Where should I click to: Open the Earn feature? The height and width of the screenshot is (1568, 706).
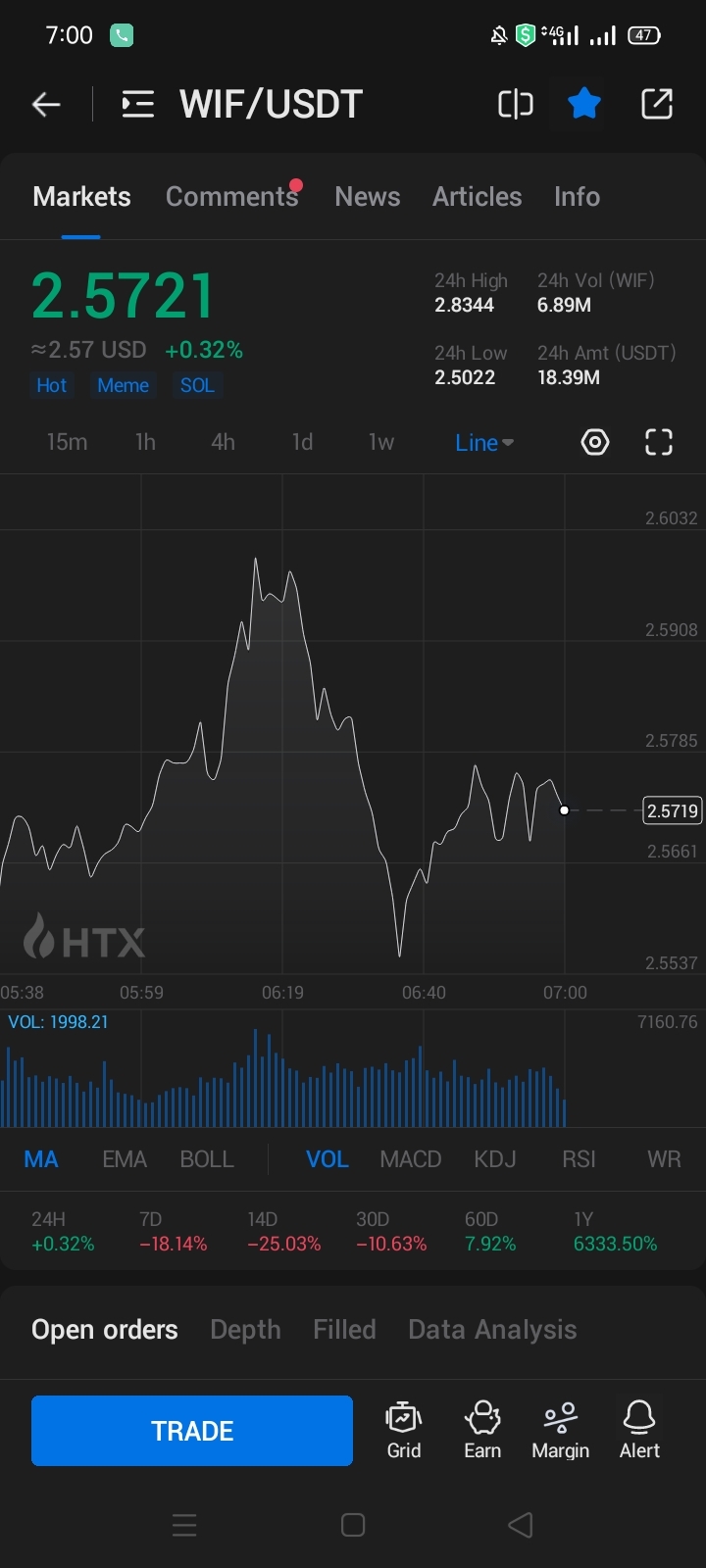tap(481, 1429)
